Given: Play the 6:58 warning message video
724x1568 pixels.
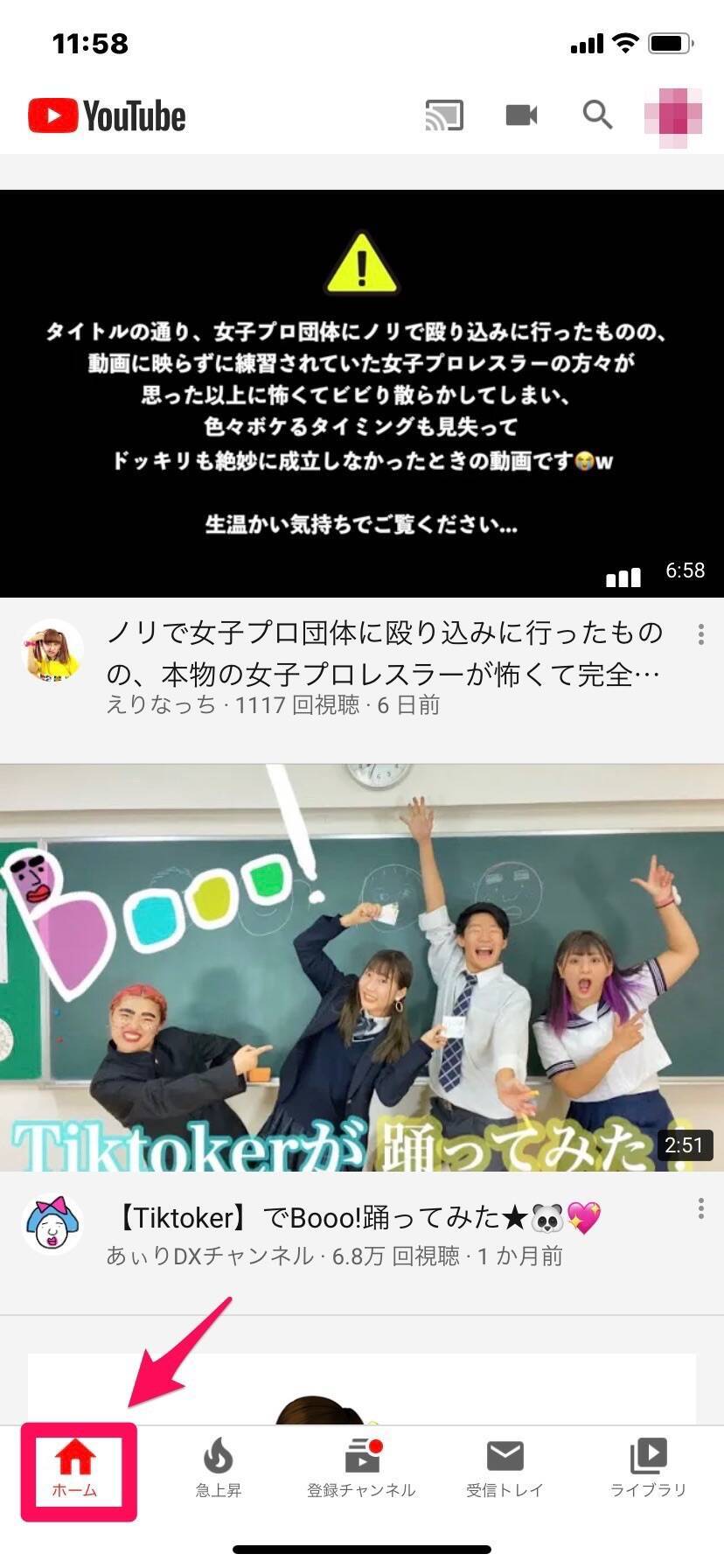Looking at the screenshot, I should [x=362, y=394].
